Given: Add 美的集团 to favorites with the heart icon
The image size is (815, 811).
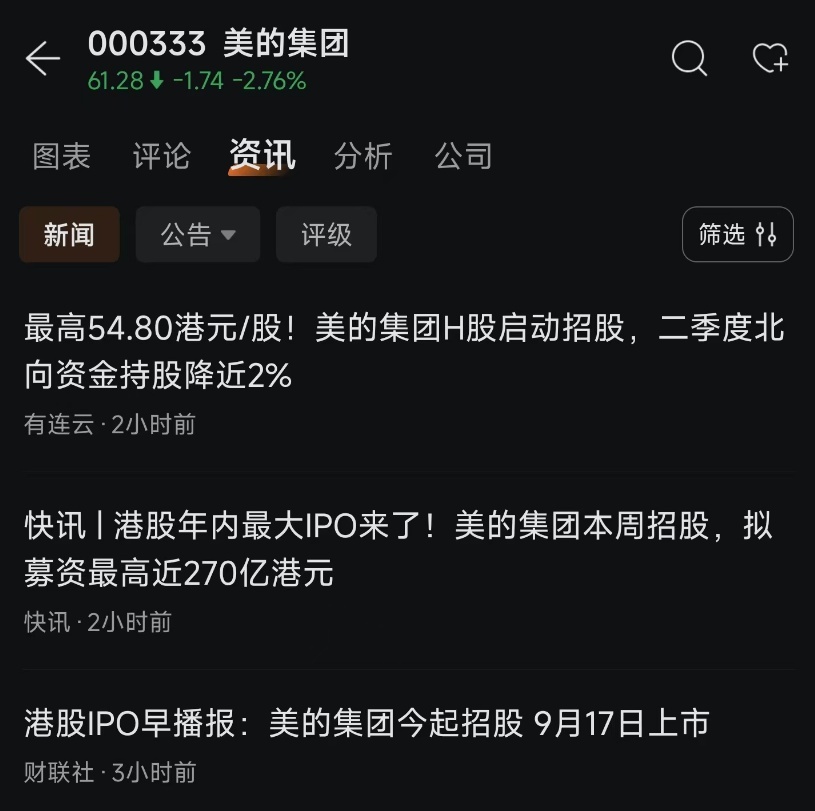Looking at the screenshot, I should pos(770,58).
